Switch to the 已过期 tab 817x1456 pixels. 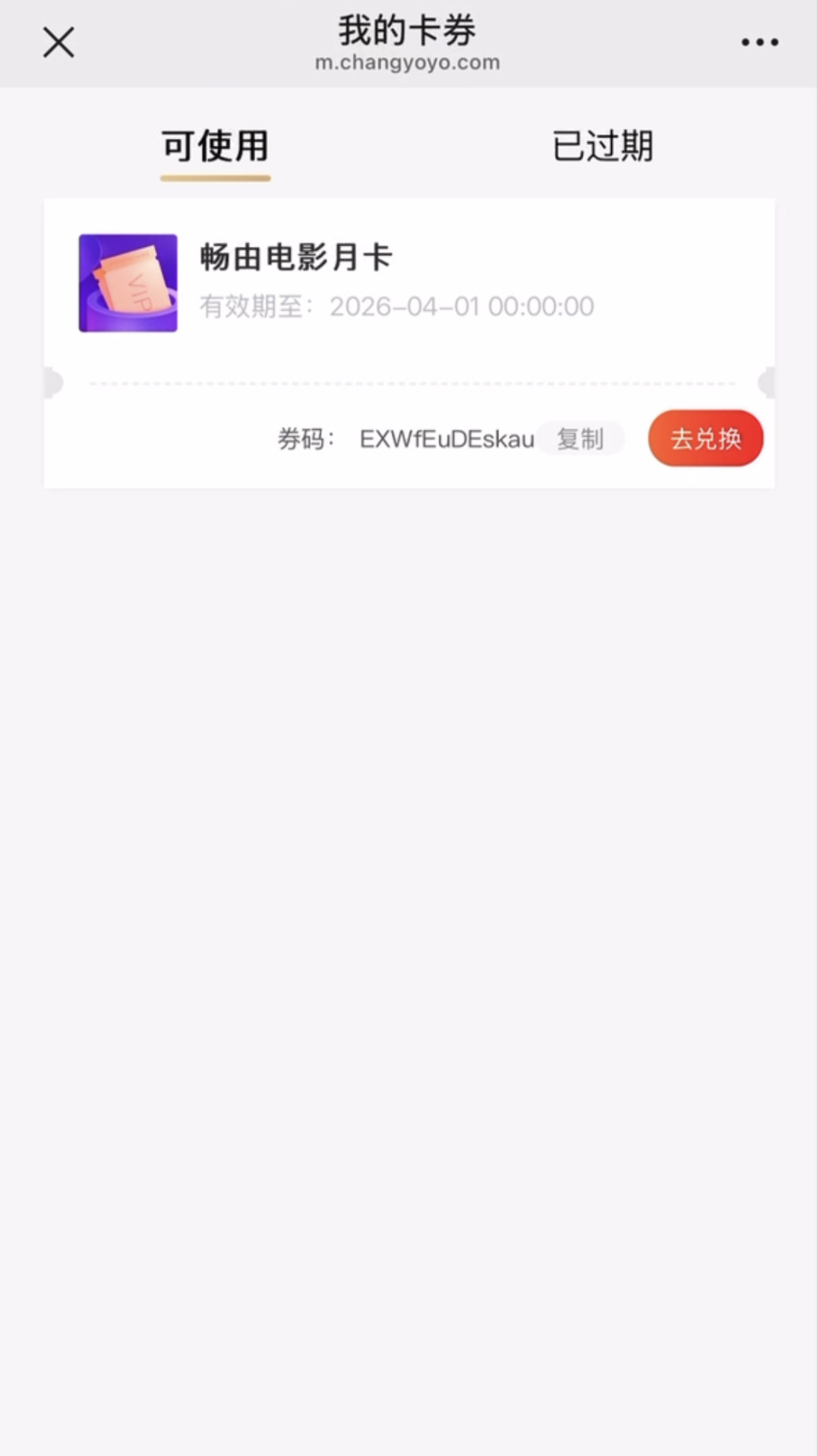coord(602,146)
